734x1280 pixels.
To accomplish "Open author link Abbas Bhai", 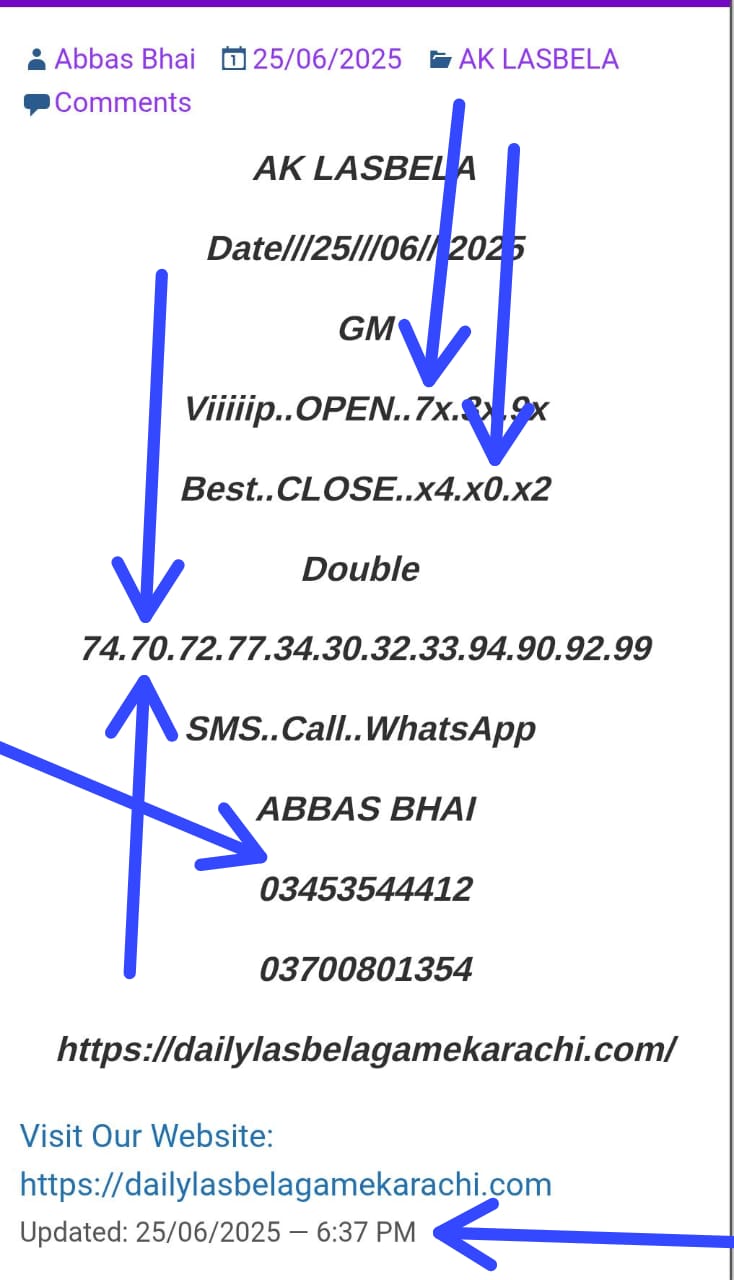I will tap(124, 59).
